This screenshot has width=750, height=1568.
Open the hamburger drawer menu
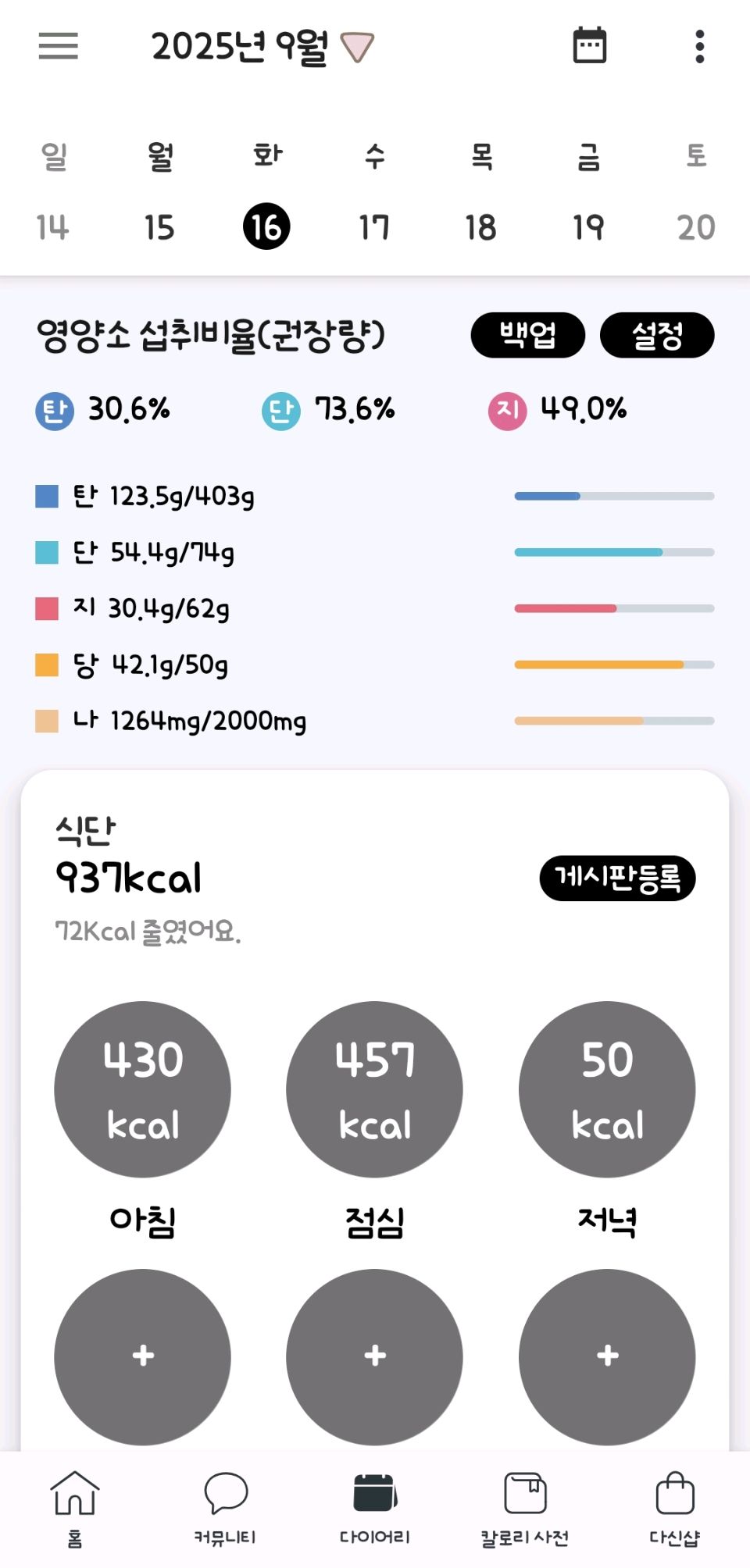click(59, 46)
